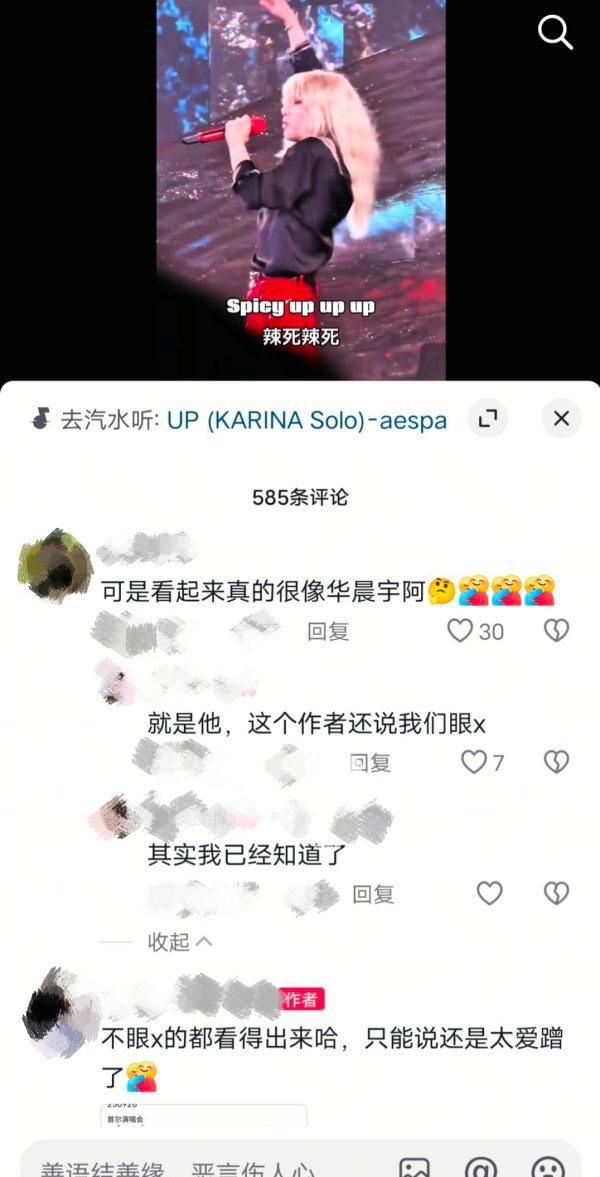
Task: Reply to "就是他，这个作者还说我们眼x"
Action: point(370,763)
